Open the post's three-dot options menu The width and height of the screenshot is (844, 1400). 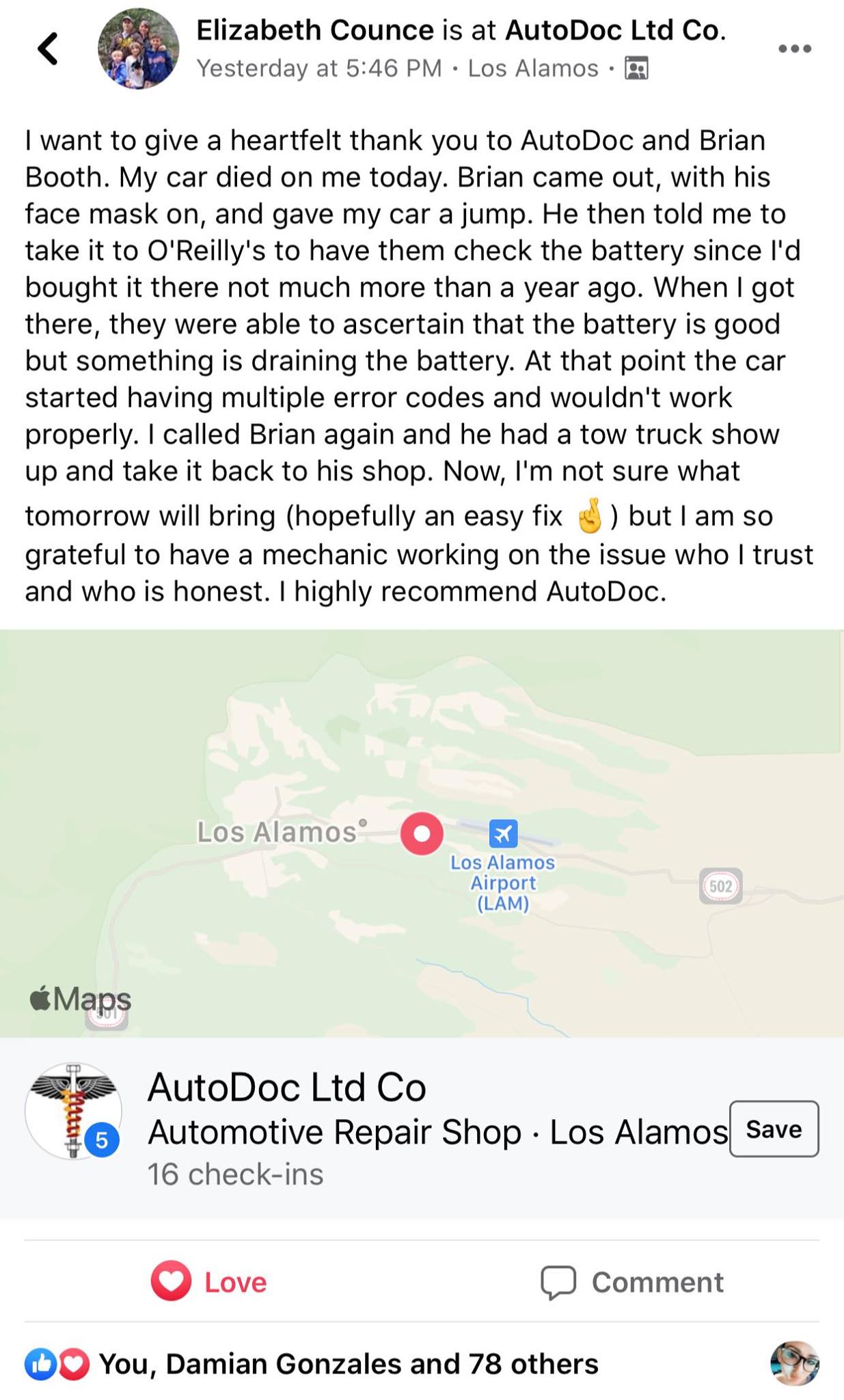pos(794,49)
